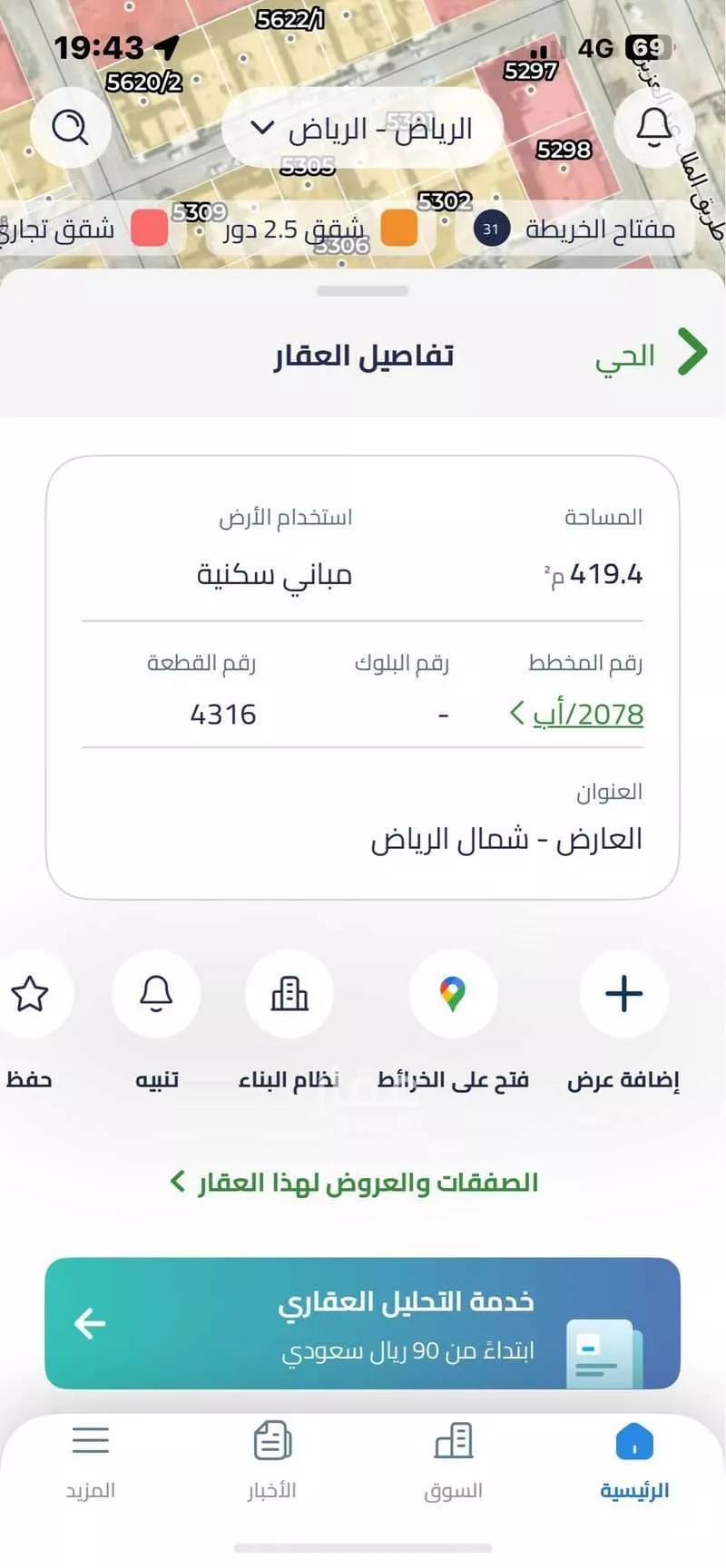This screenshot has width=726, height=1568.
Task: Select the تنبيه alert bell icon
Action: [156, 995]
